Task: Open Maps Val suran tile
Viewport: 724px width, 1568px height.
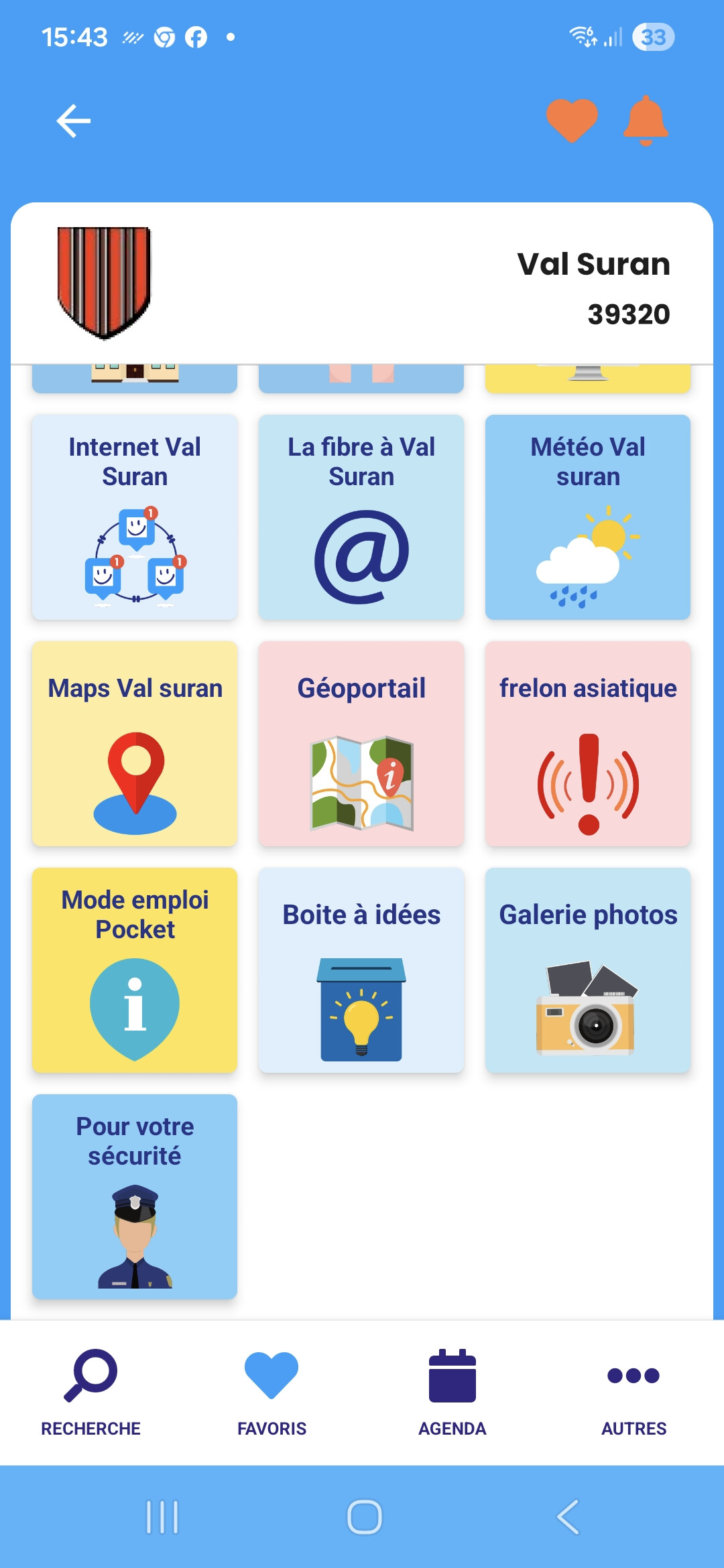Action: [x=135, y=744]
